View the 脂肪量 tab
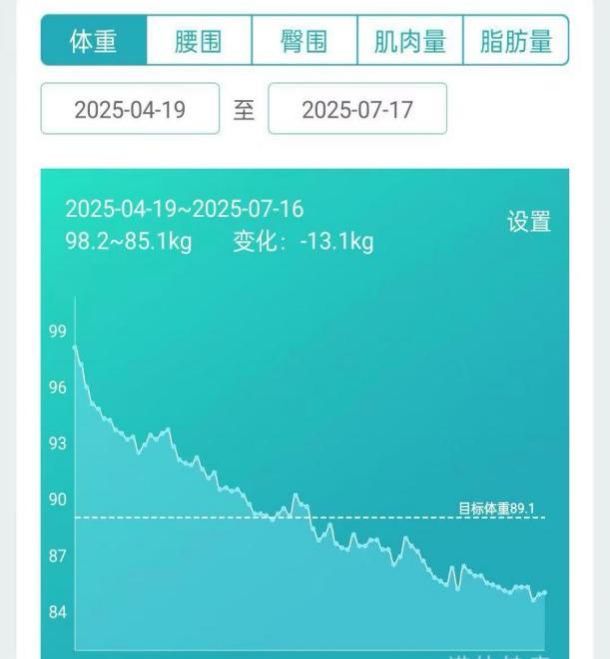This screenshot has width=610, height=659. coord(516,41)
